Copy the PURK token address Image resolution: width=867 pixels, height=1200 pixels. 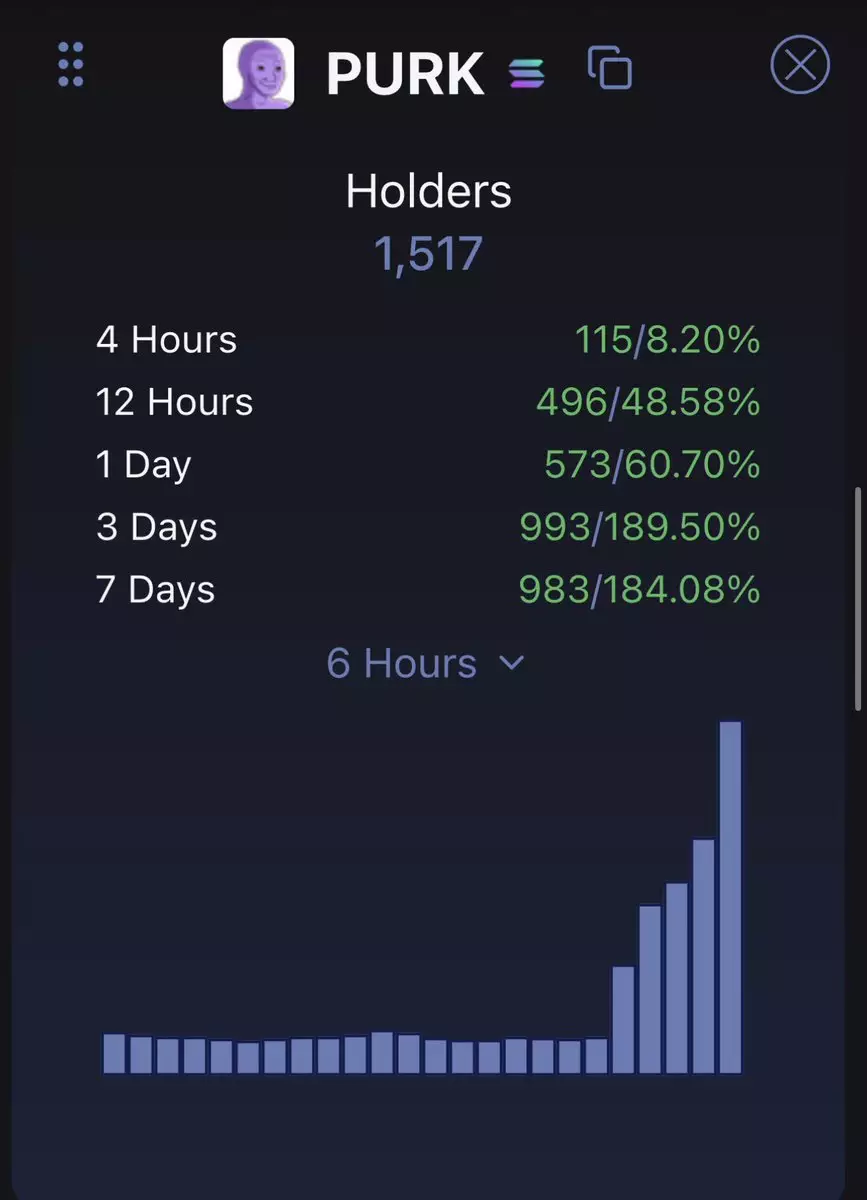(609, 68)
